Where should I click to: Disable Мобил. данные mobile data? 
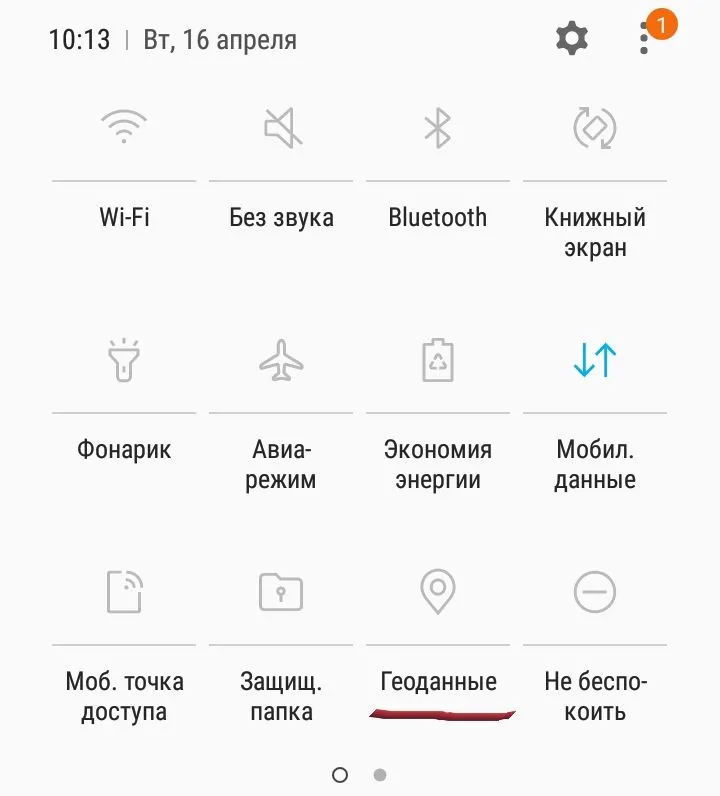[594, 360]
